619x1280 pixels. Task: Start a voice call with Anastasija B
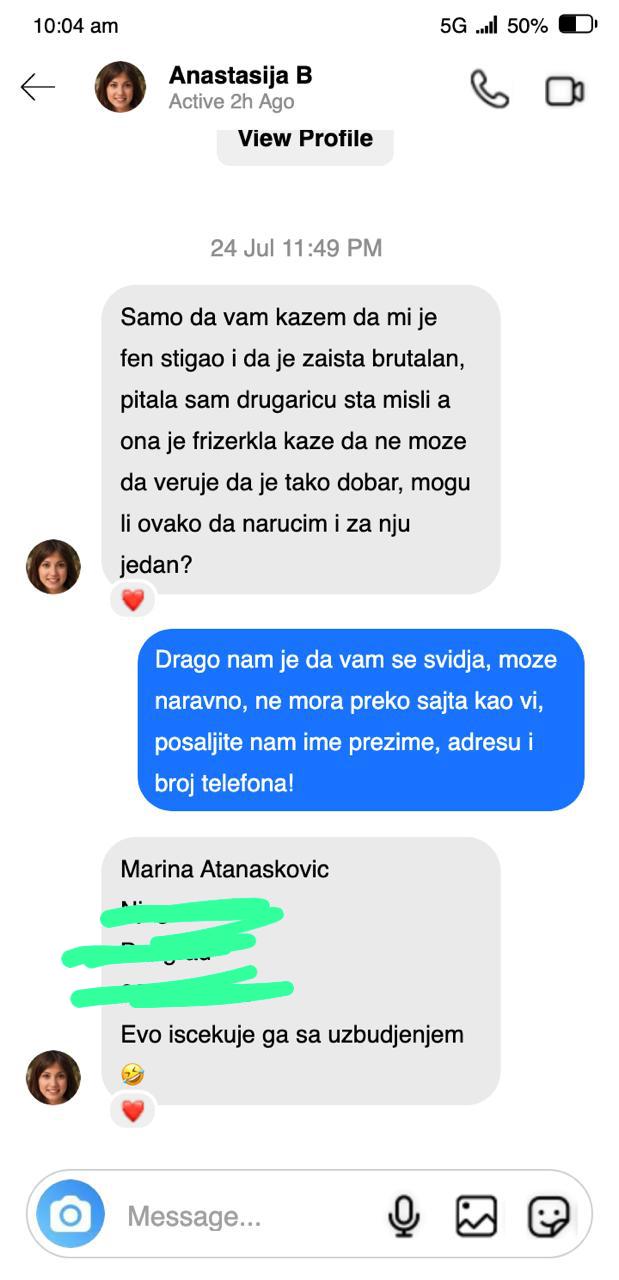tap(489, 90)
